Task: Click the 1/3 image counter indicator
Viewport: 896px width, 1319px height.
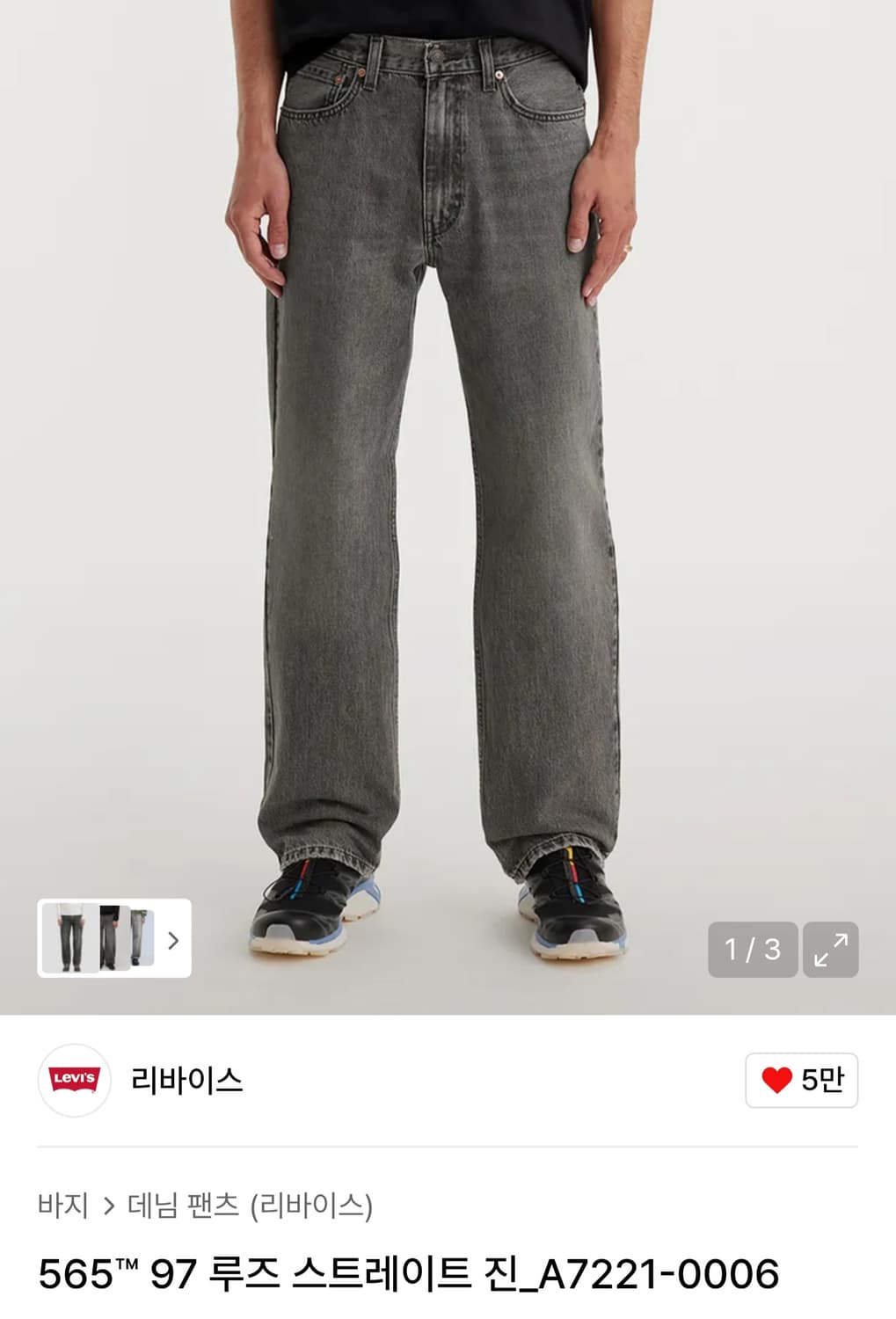Action: (753, 951)
